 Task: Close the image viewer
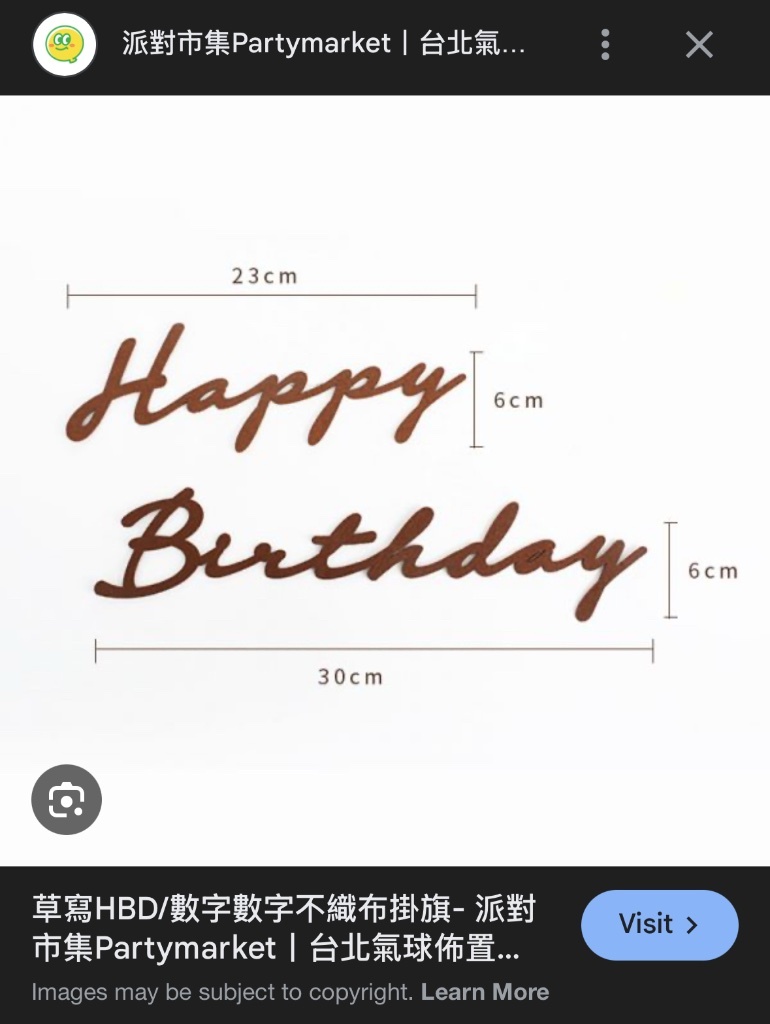[x=699, y=45]
